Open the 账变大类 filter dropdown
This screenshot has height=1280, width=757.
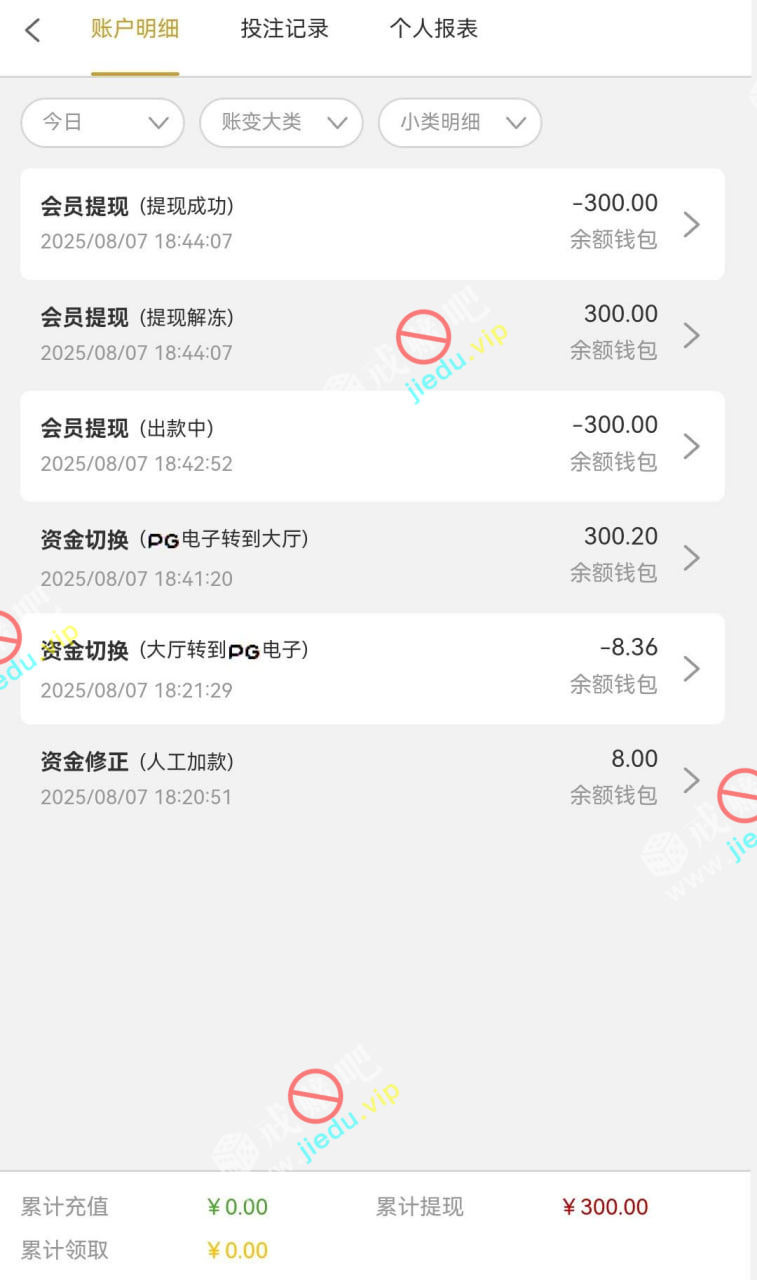[281, 123]
